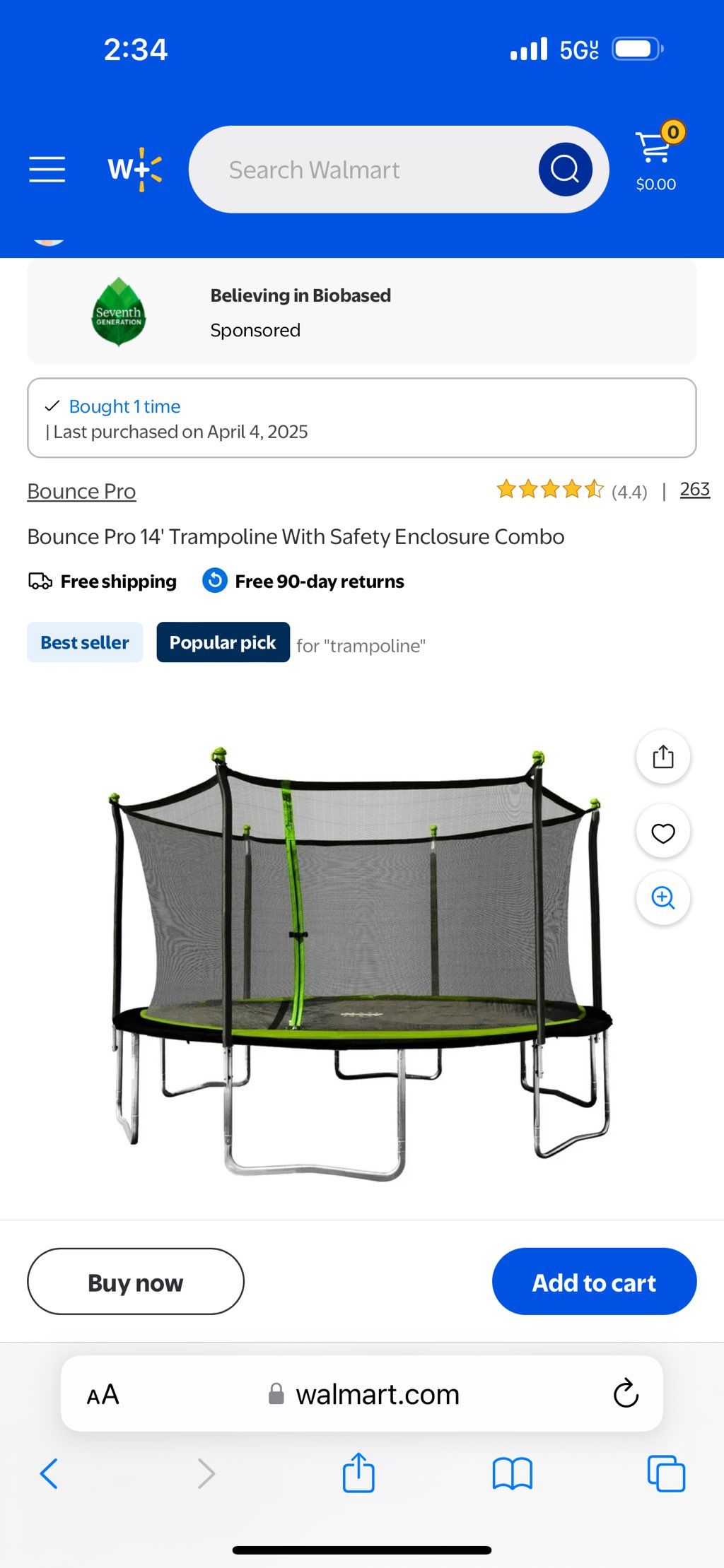Add trampoline to favorites with heart

(x=662, y=832)
